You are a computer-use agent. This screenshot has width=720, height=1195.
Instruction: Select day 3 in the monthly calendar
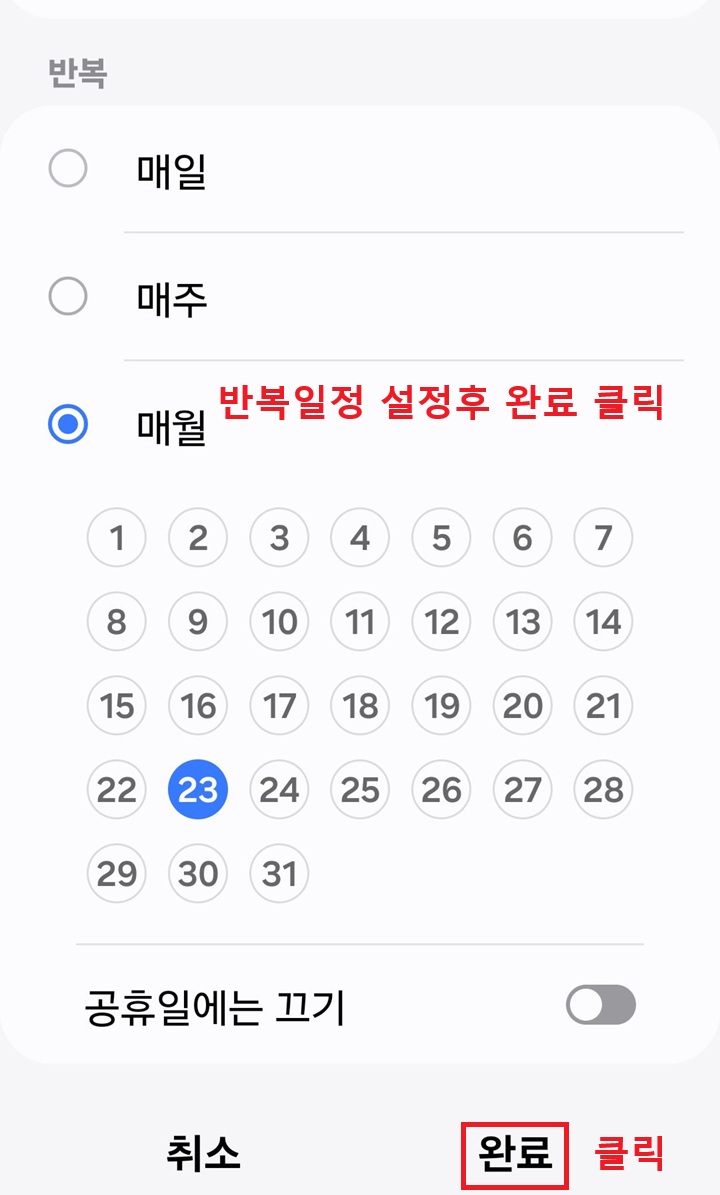[279, 537]
